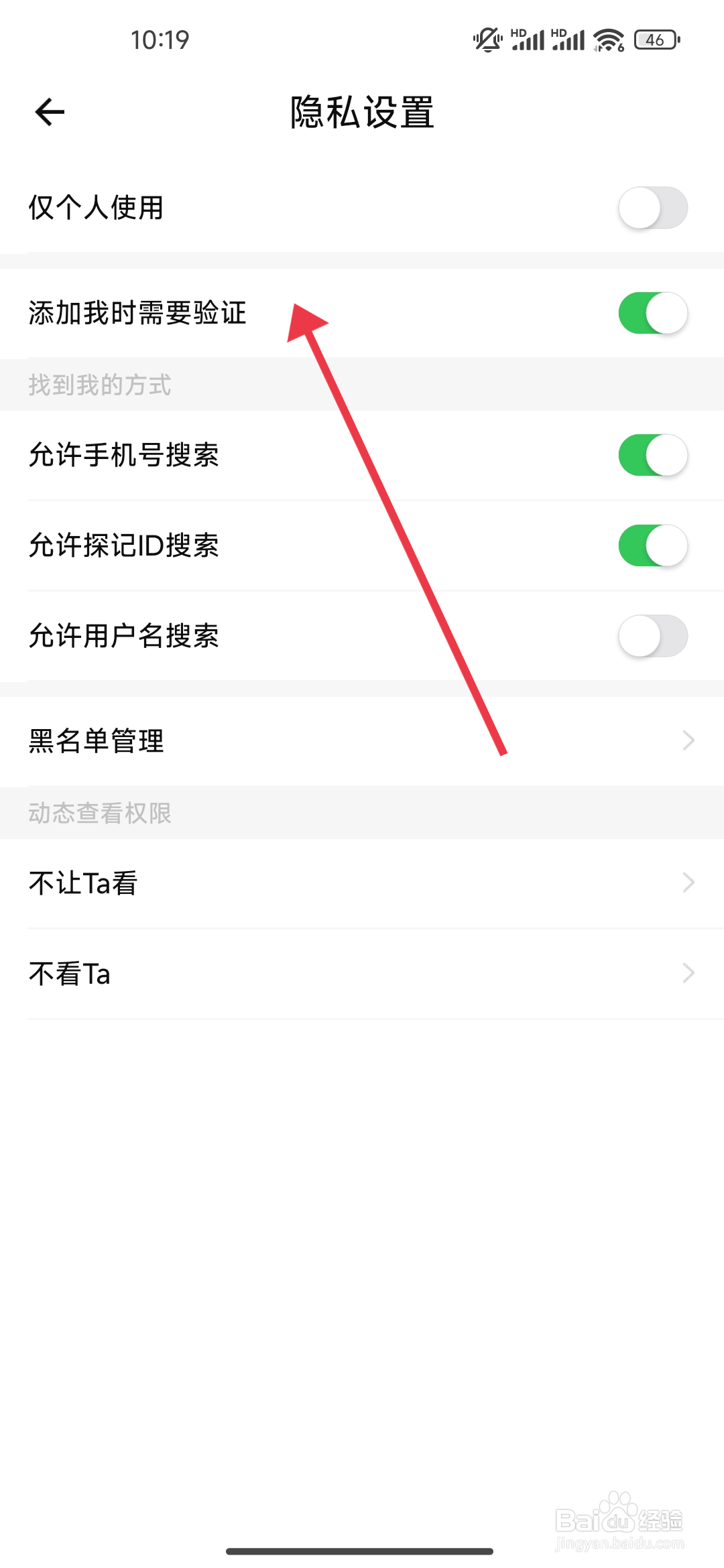Tap the battery level indicator icon
This screenshot has width=724, height=1568.
pos(654,40)
